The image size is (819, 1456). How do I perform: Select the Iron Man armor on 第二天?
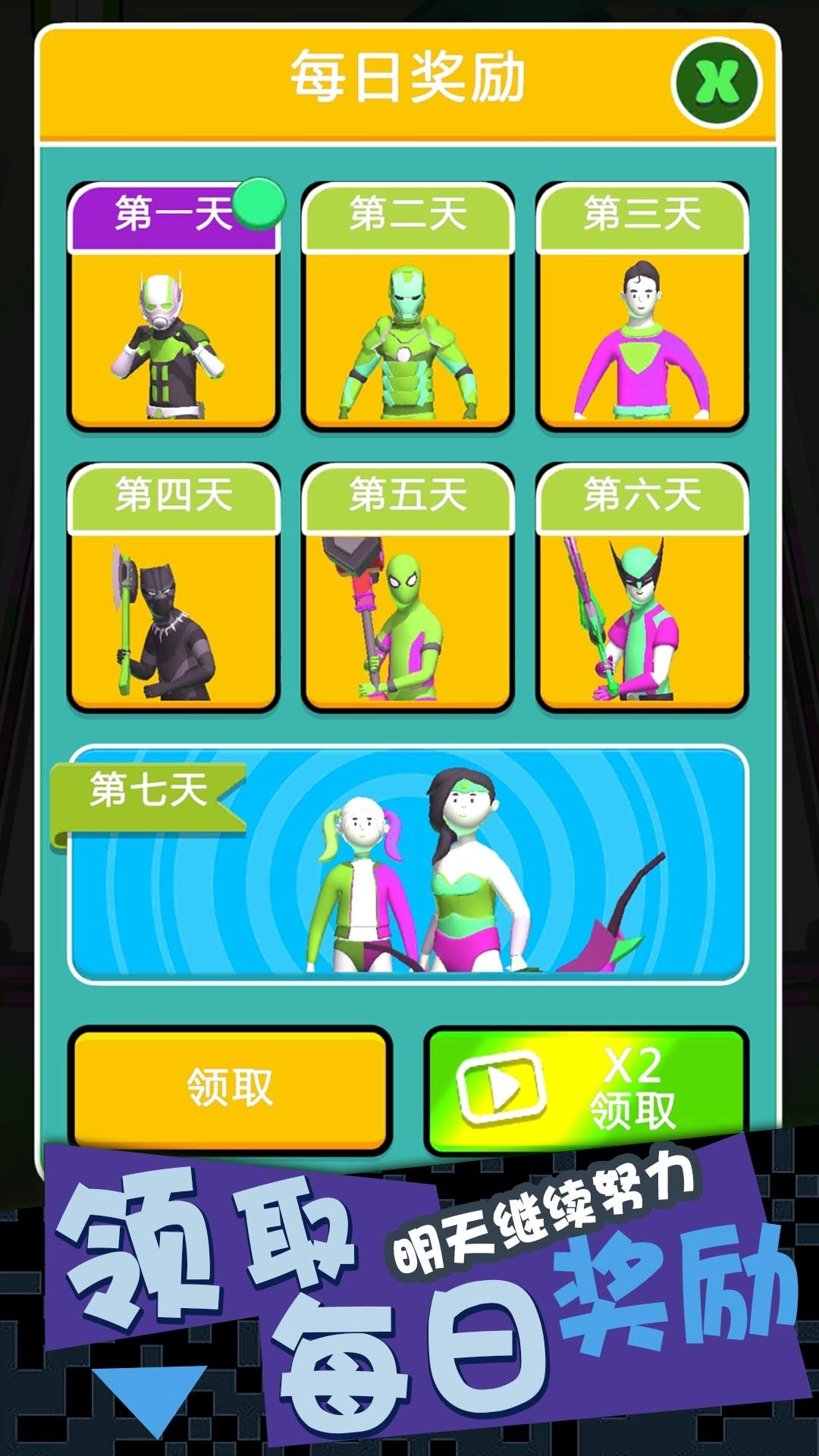click(408, 341)
